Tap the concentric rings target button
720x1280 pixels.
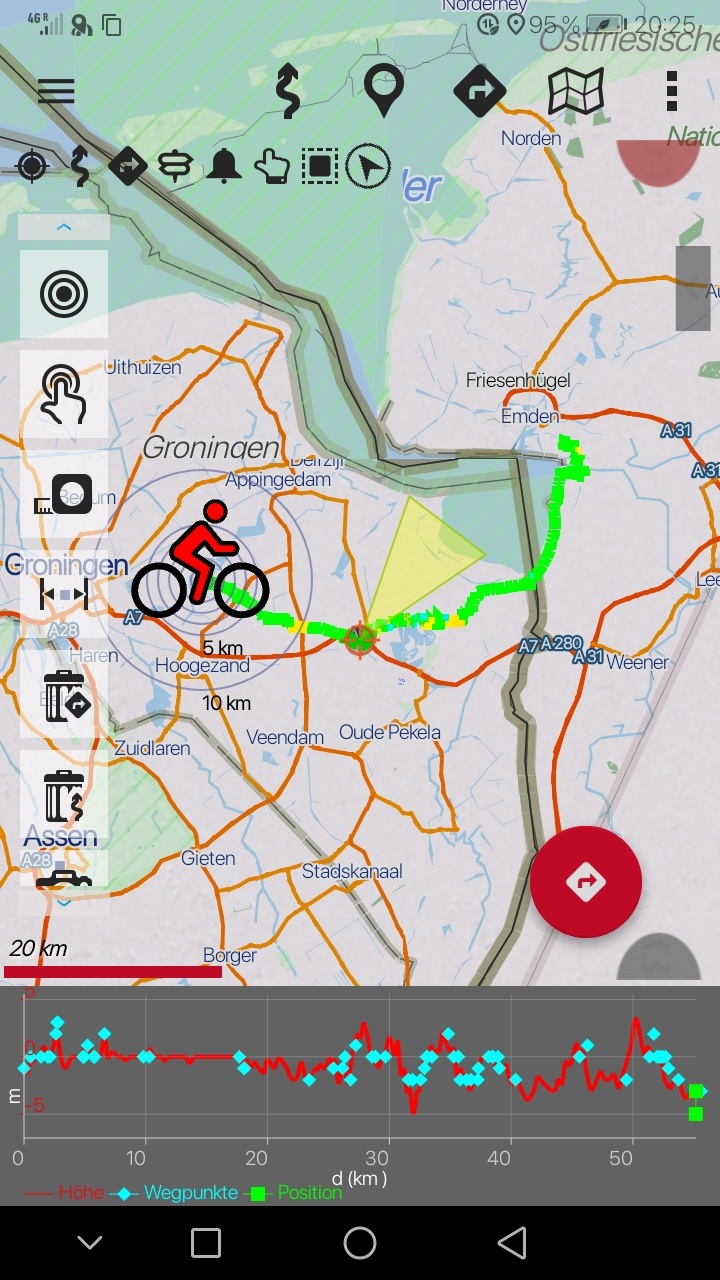64,294
